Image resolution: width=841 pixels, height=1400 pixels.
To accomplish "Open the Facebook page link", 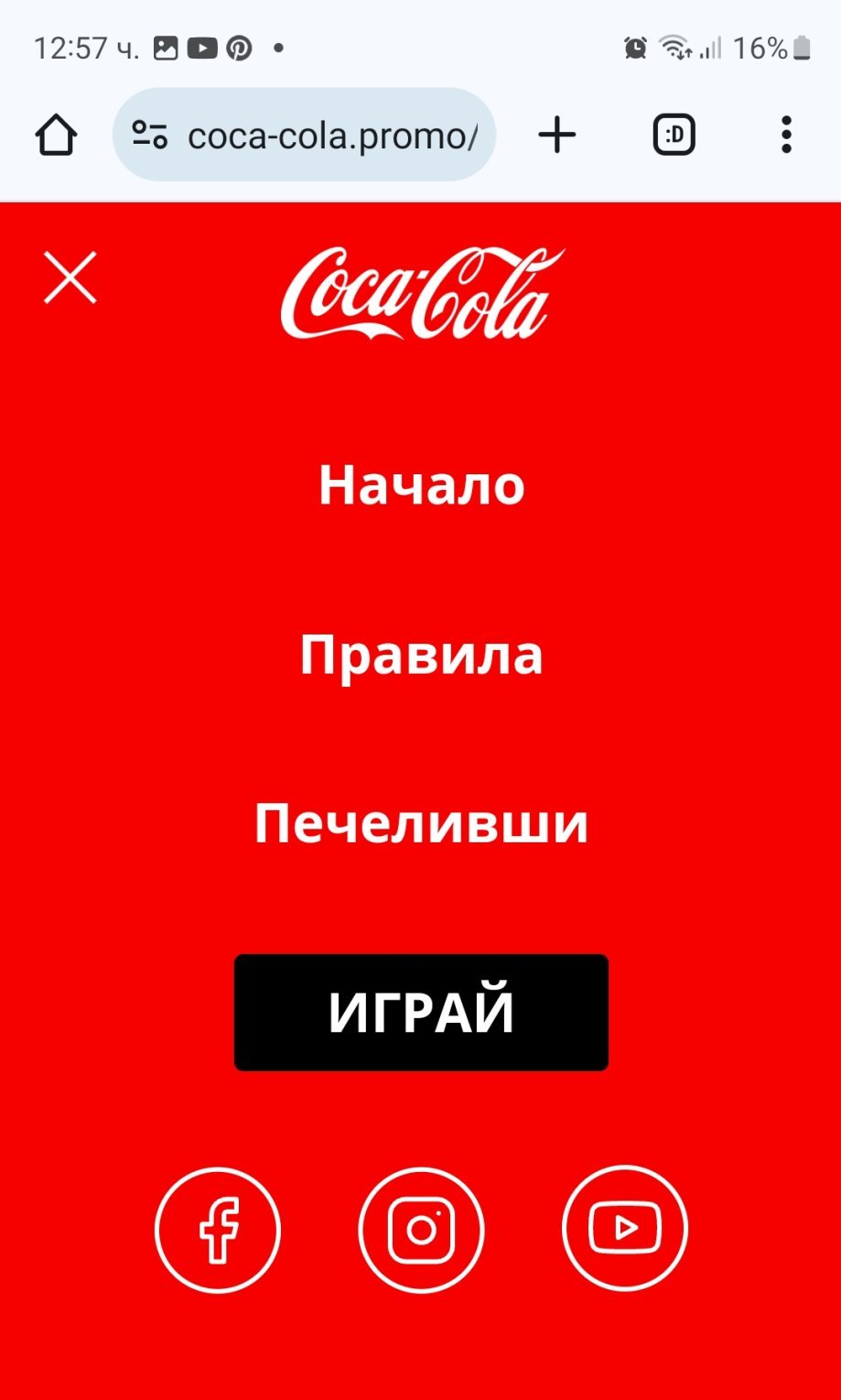I will (x=218, y=1230).
